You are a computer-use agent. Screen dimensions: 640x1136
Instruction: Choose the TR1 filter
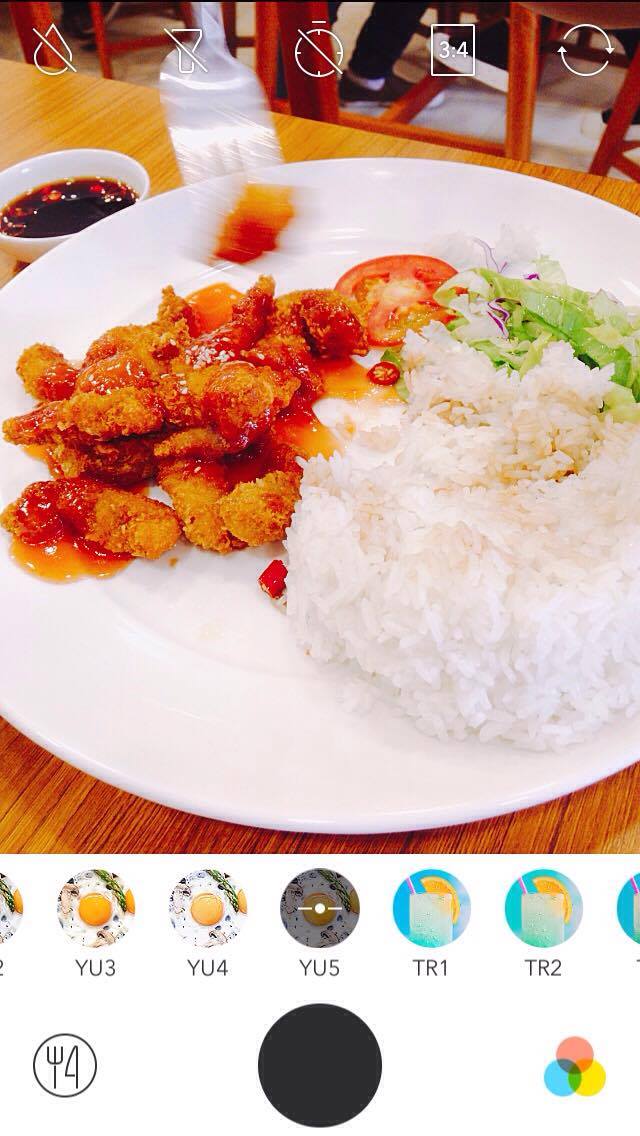click(x=431, y=908)
